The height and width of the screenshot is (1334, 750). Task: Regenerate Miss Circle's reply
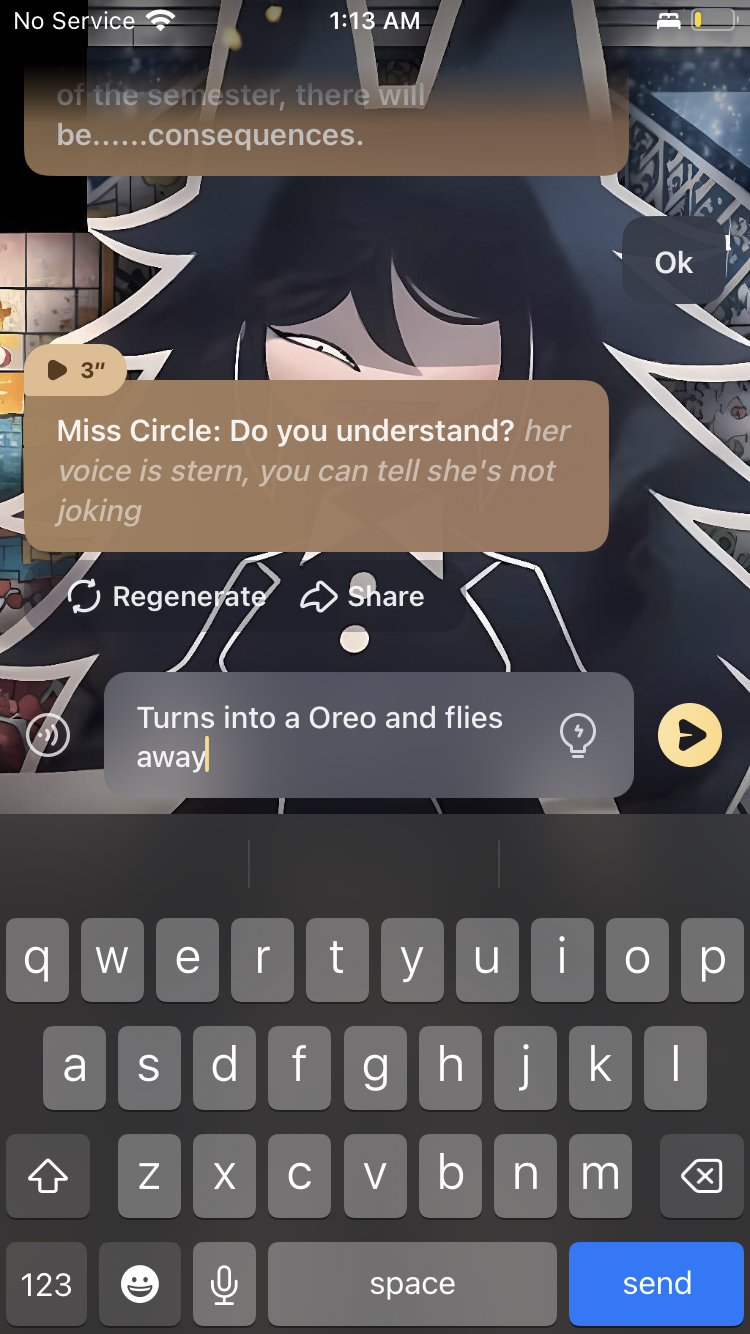click(x=166, y=597)
